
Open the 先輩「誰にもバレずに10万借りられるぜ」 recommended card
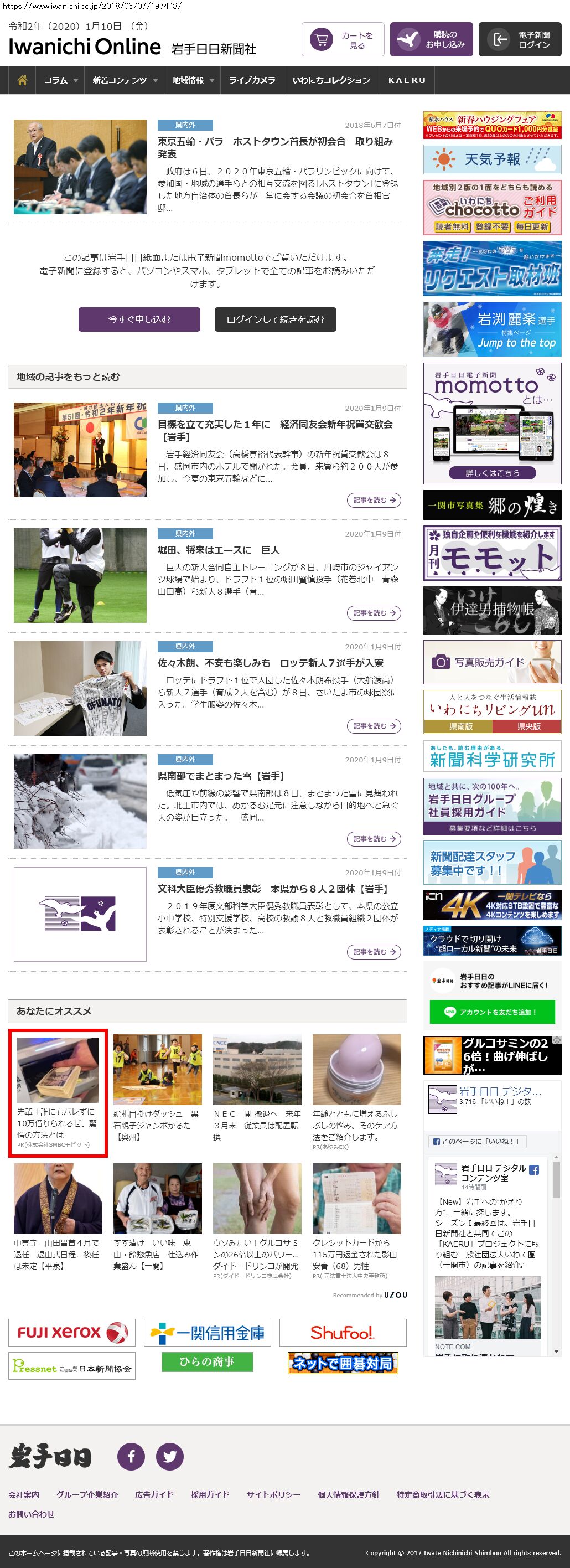[x=58, y=1092]
